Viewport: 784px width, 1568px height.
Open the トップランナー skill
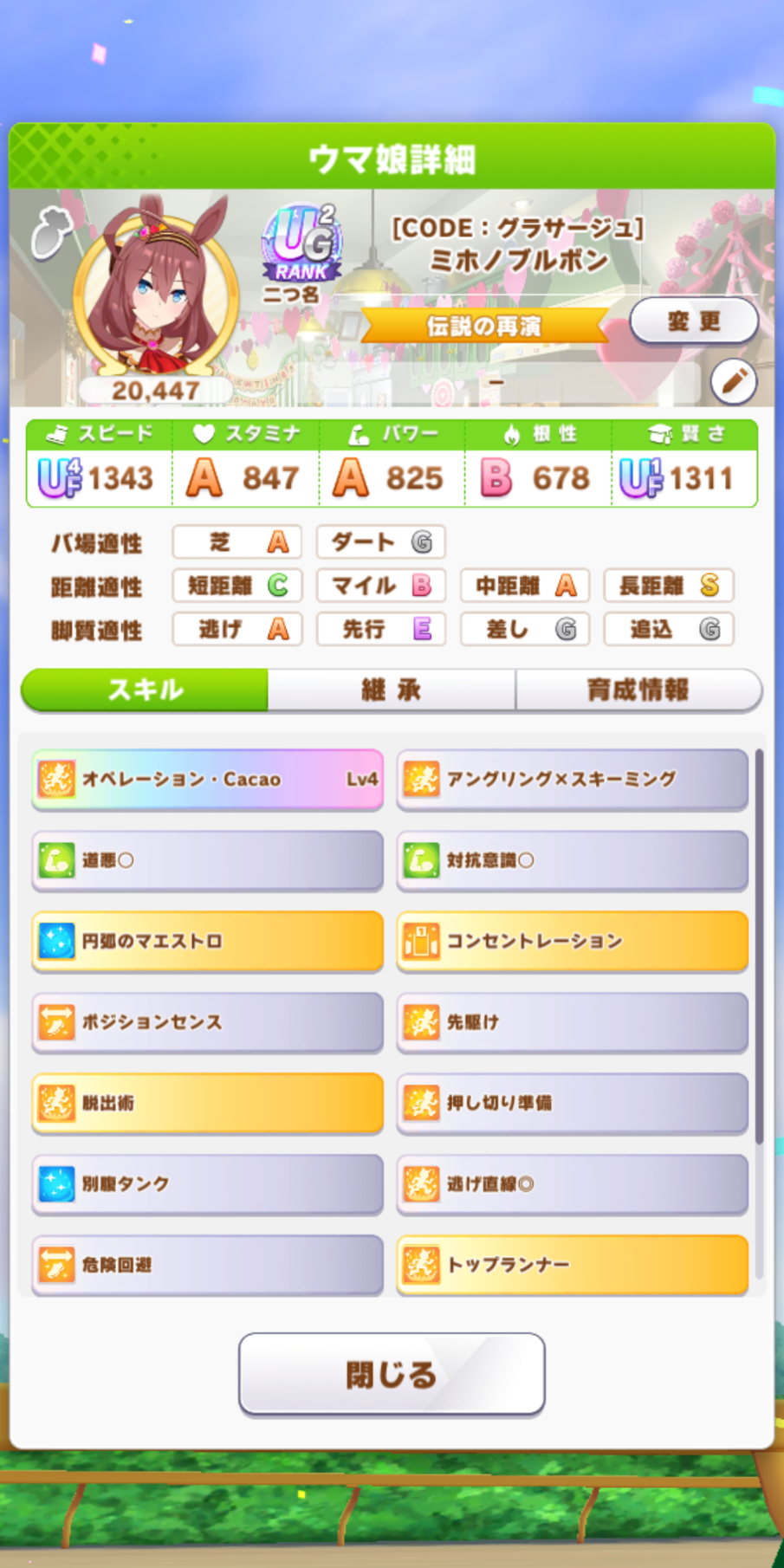pos(572,1265)
